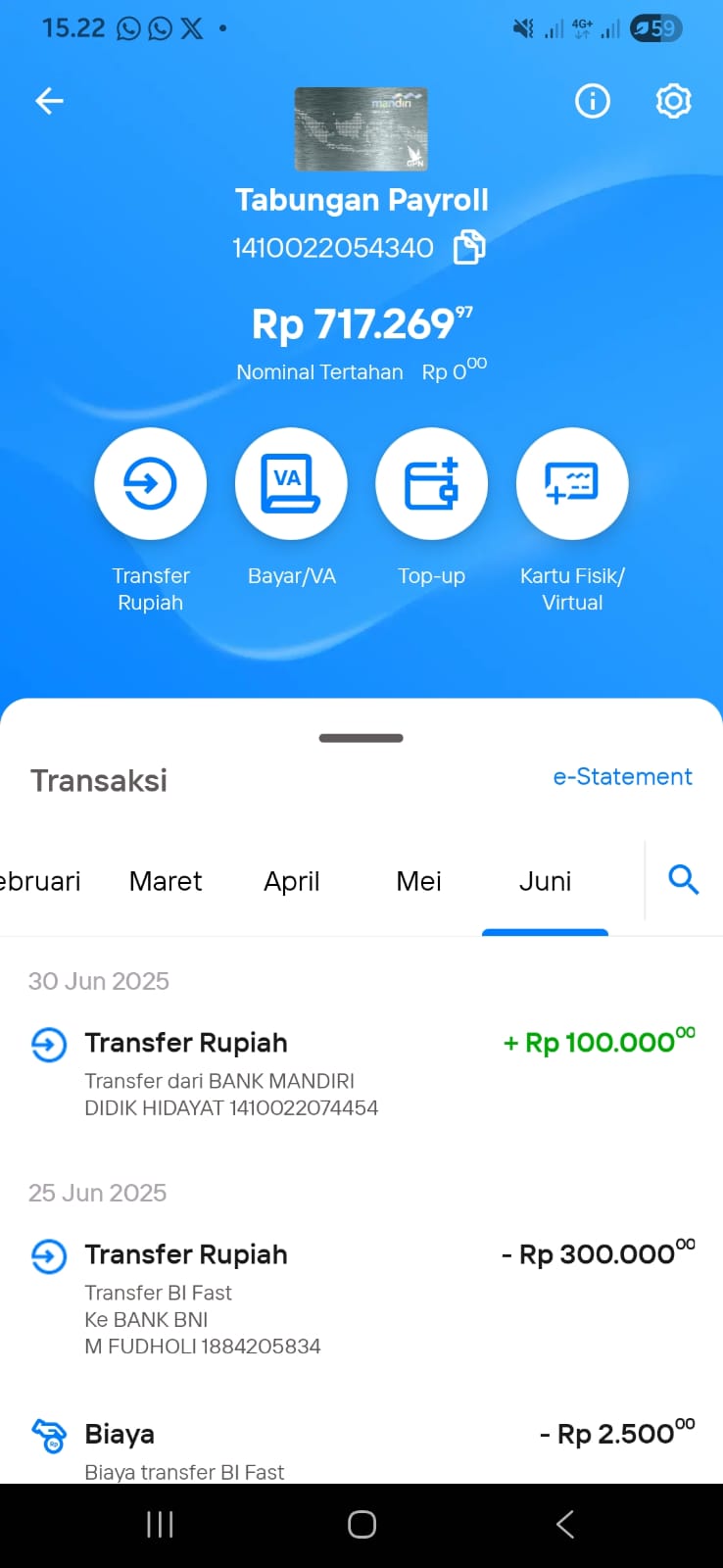Open recent apps from navigation bar

point(160,1524)
